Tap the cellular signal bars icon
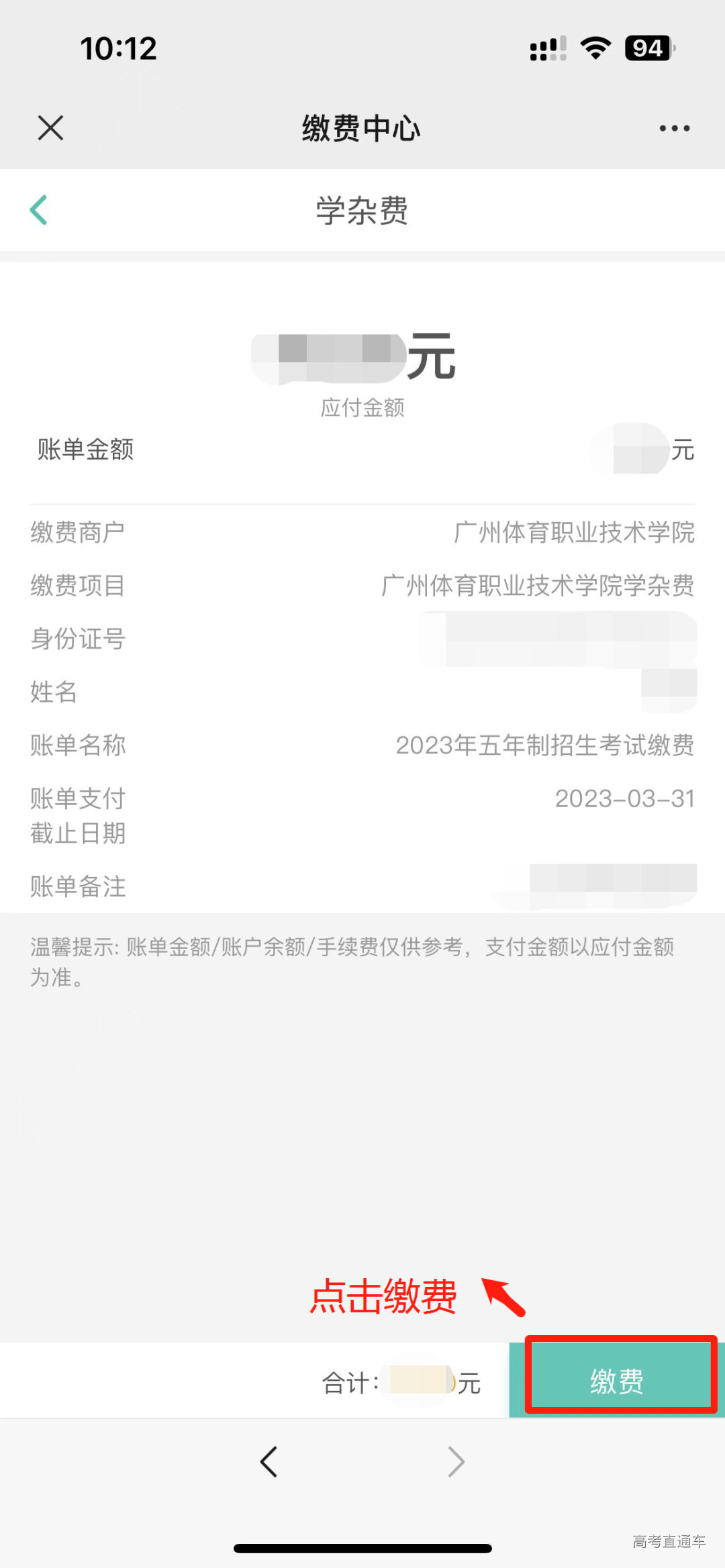 [x=545, y=47]
